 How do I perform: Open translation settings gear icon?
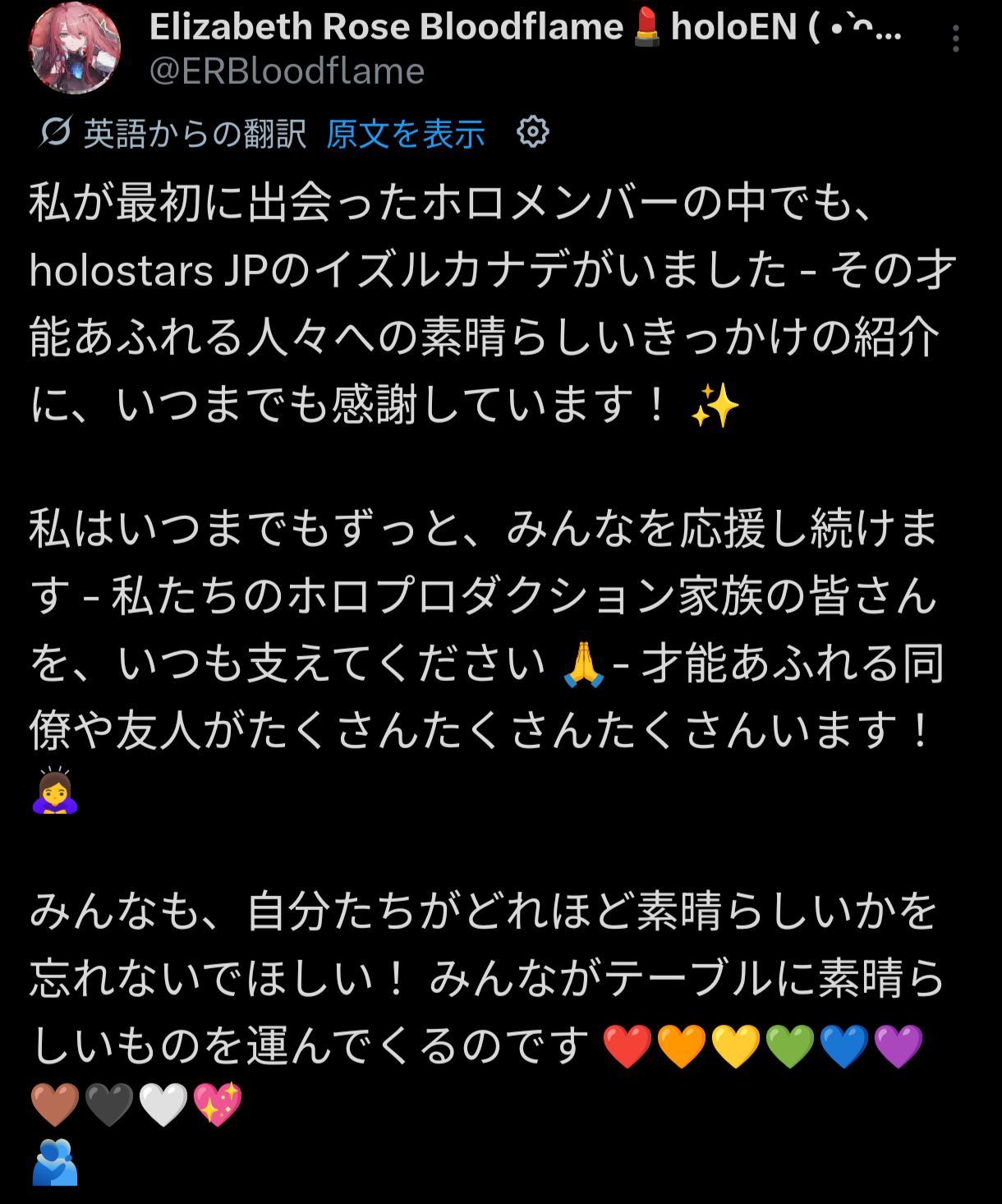click(x=532, y=131)
